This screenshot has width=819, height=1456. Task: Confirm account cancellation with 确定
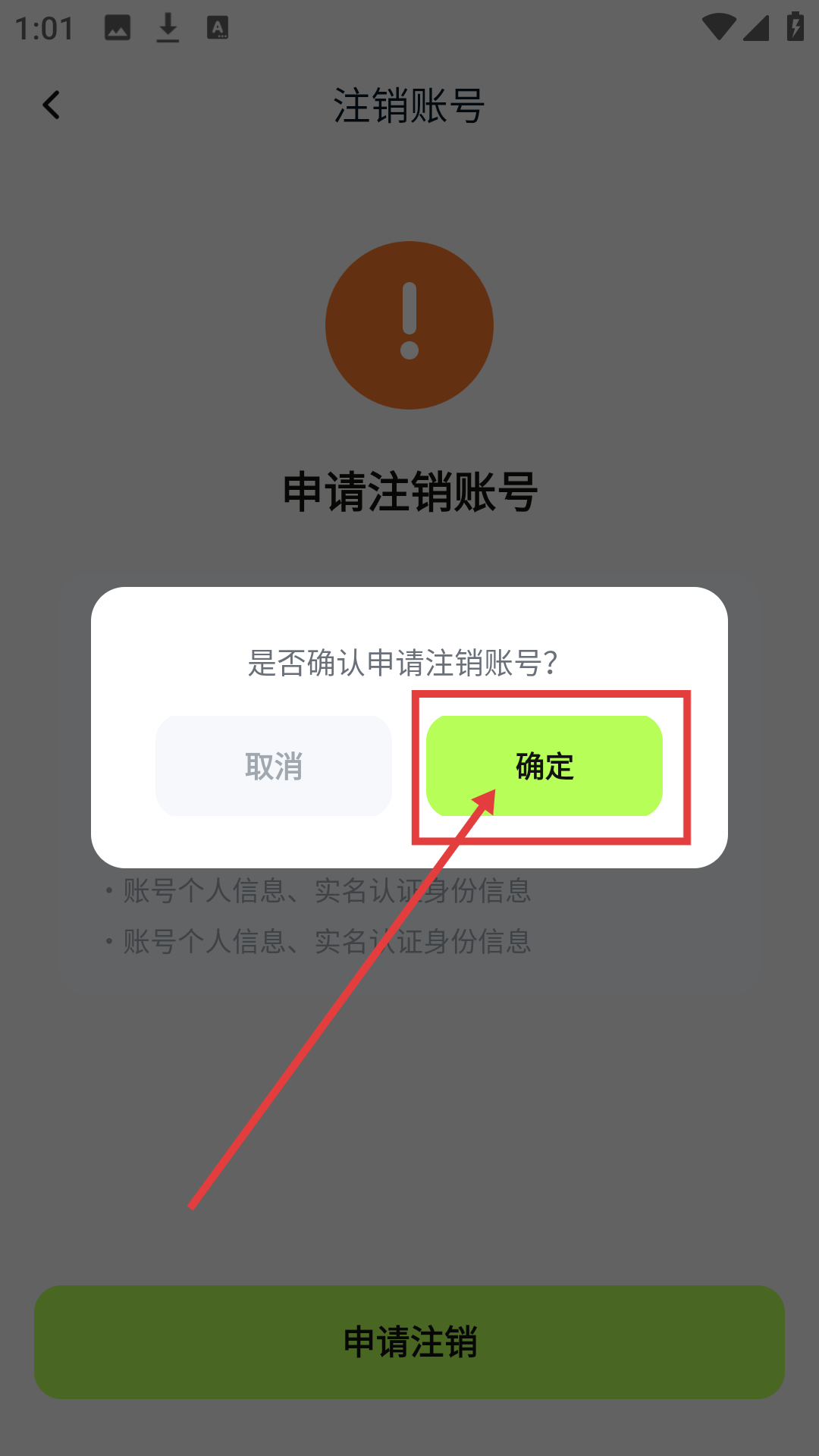coord(544,766)
